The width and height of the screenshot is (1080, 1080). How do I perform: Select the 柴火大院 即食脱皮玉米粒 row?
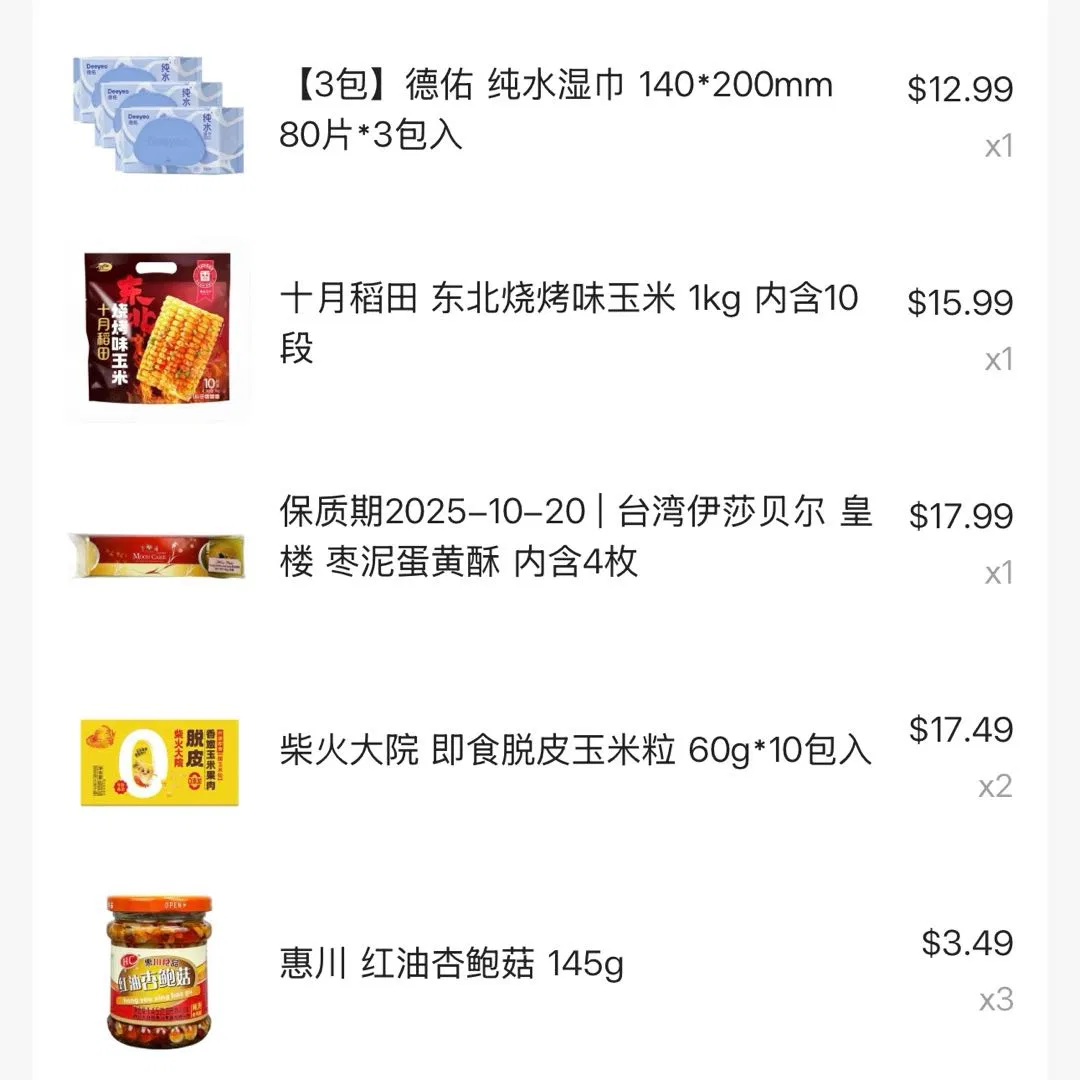coord(575,751)
